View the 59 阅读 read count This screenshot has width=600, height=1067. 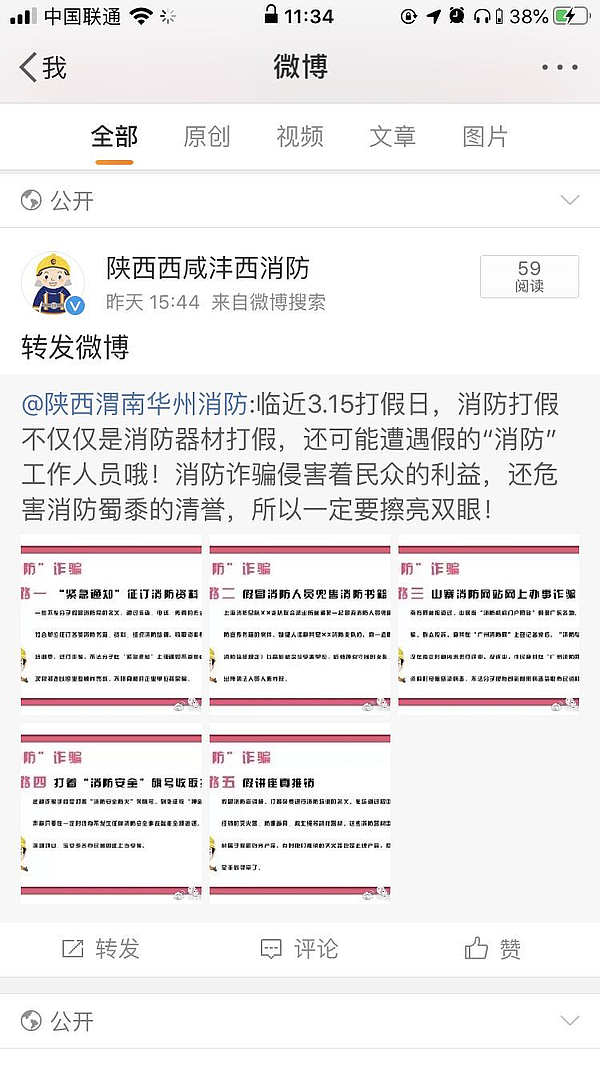[x=529, y=277]
